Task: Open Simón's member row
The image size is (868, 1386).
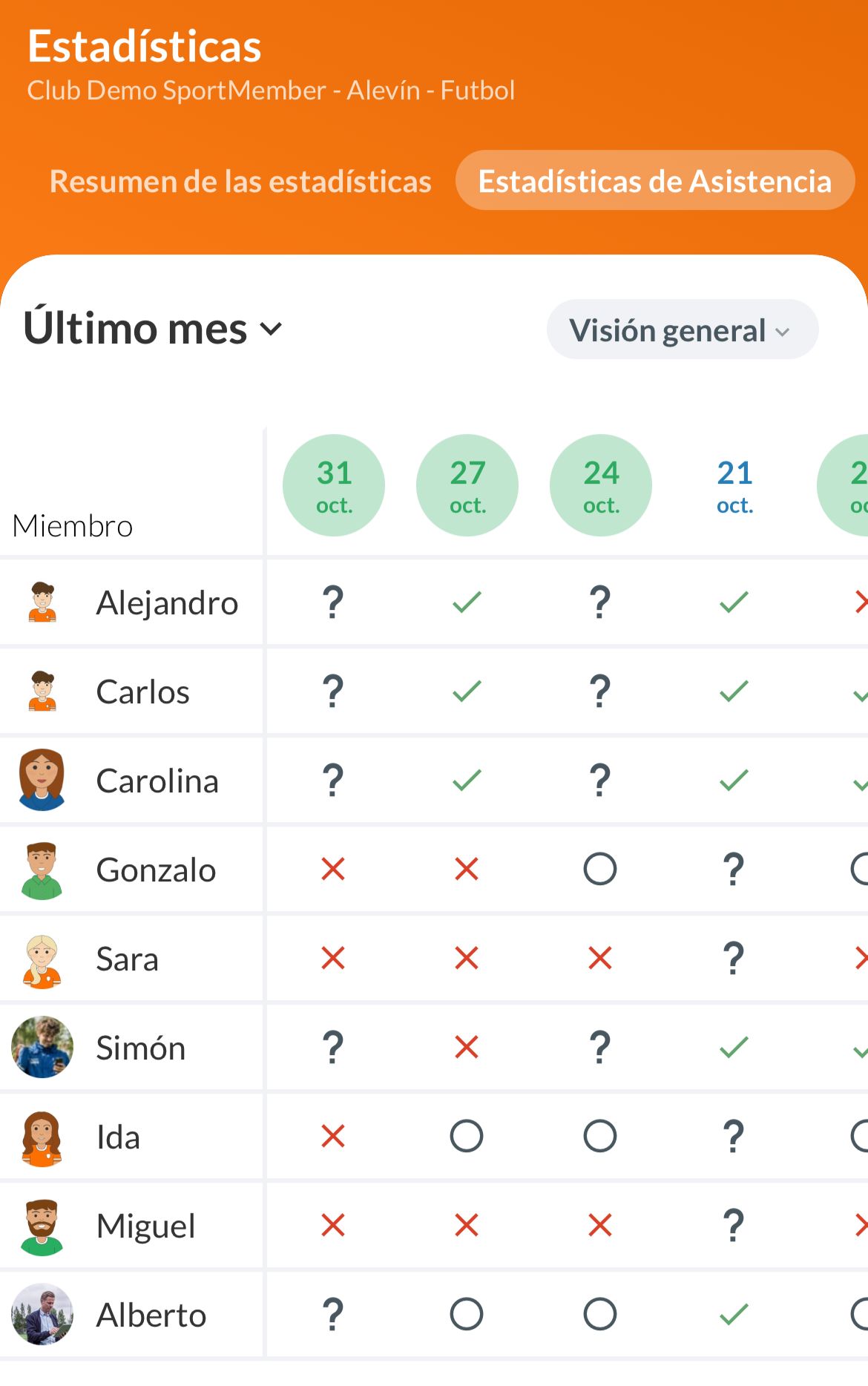Action: pos(140,1048)
